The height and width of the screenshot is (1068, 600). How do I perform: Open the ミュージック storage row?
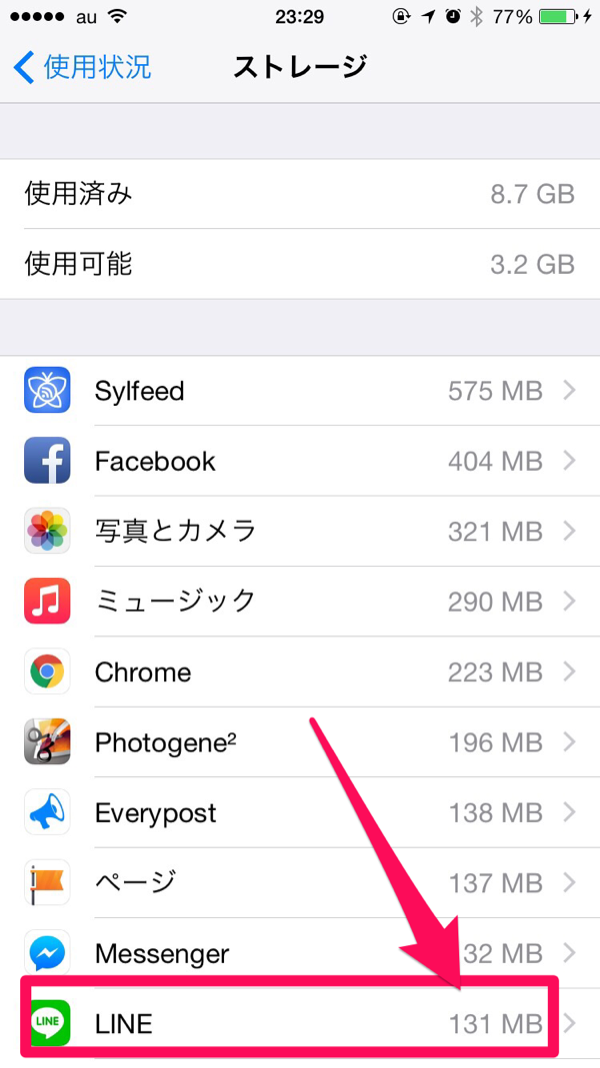300,601
